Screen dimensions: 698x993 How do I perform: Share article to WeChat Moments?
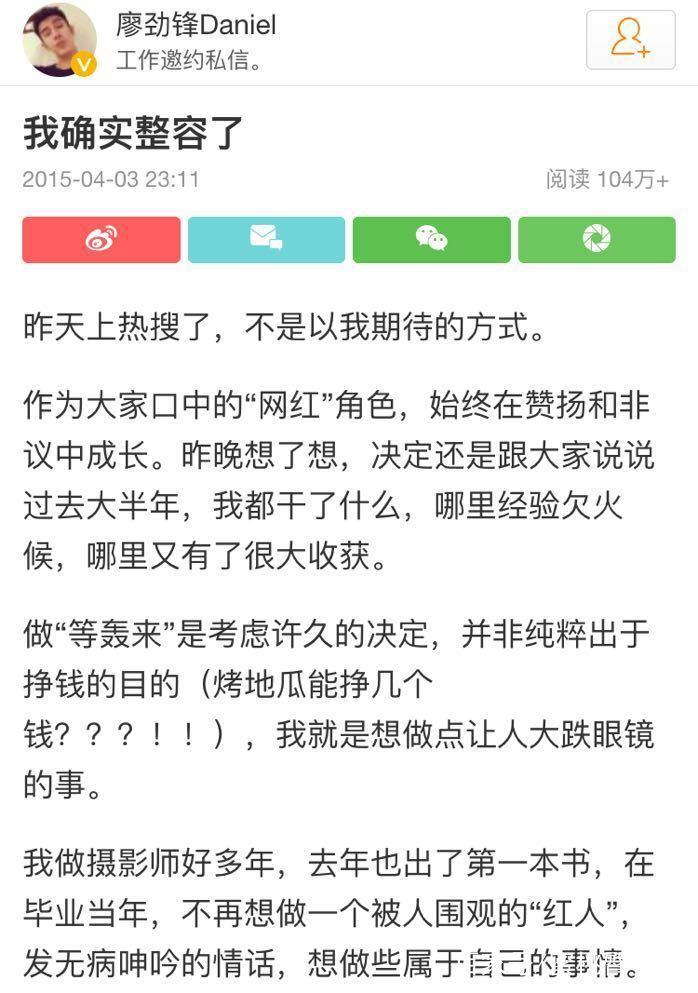596,240
